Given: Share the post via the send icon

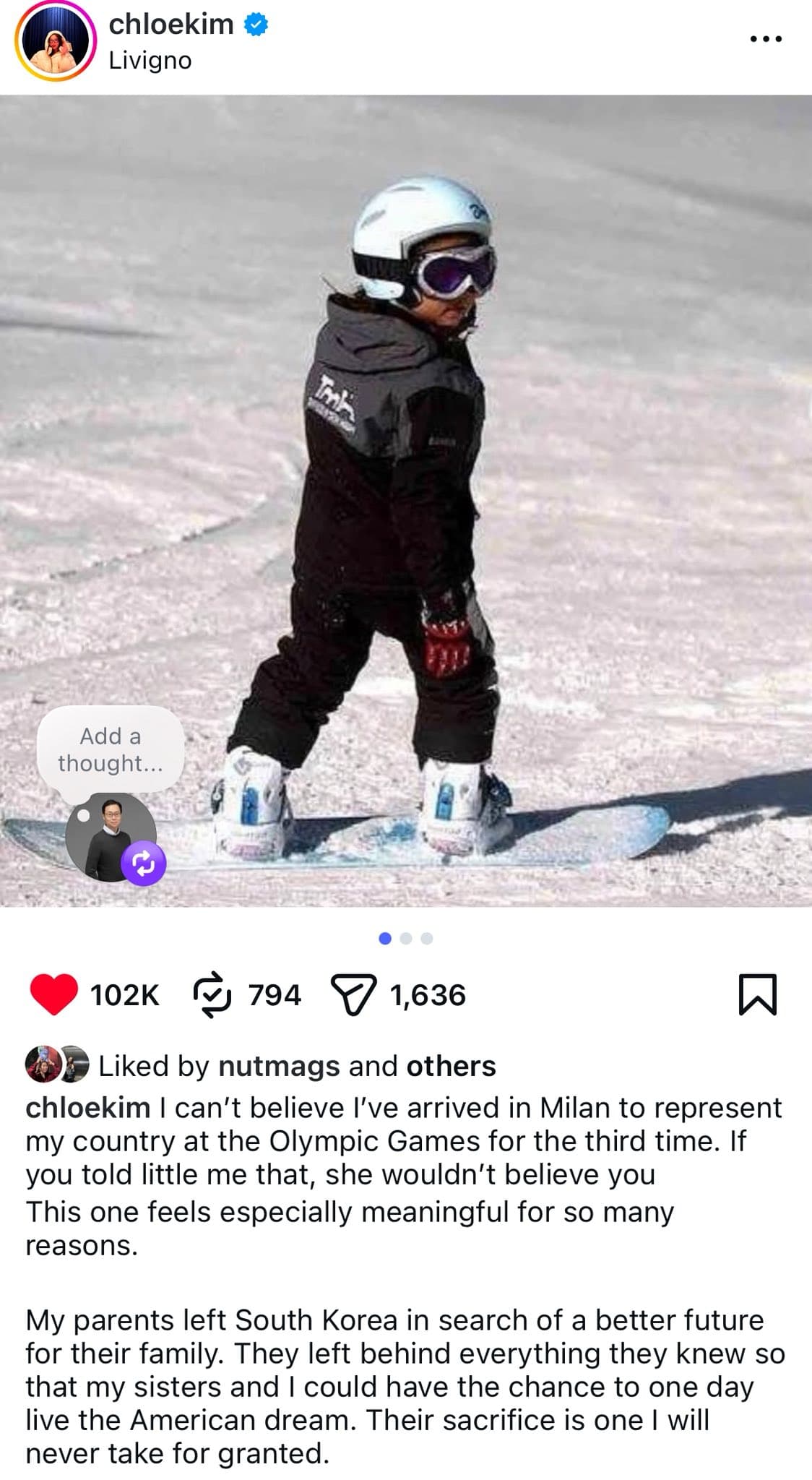Looking at the screenshot, I should click(x=353, y=994).
